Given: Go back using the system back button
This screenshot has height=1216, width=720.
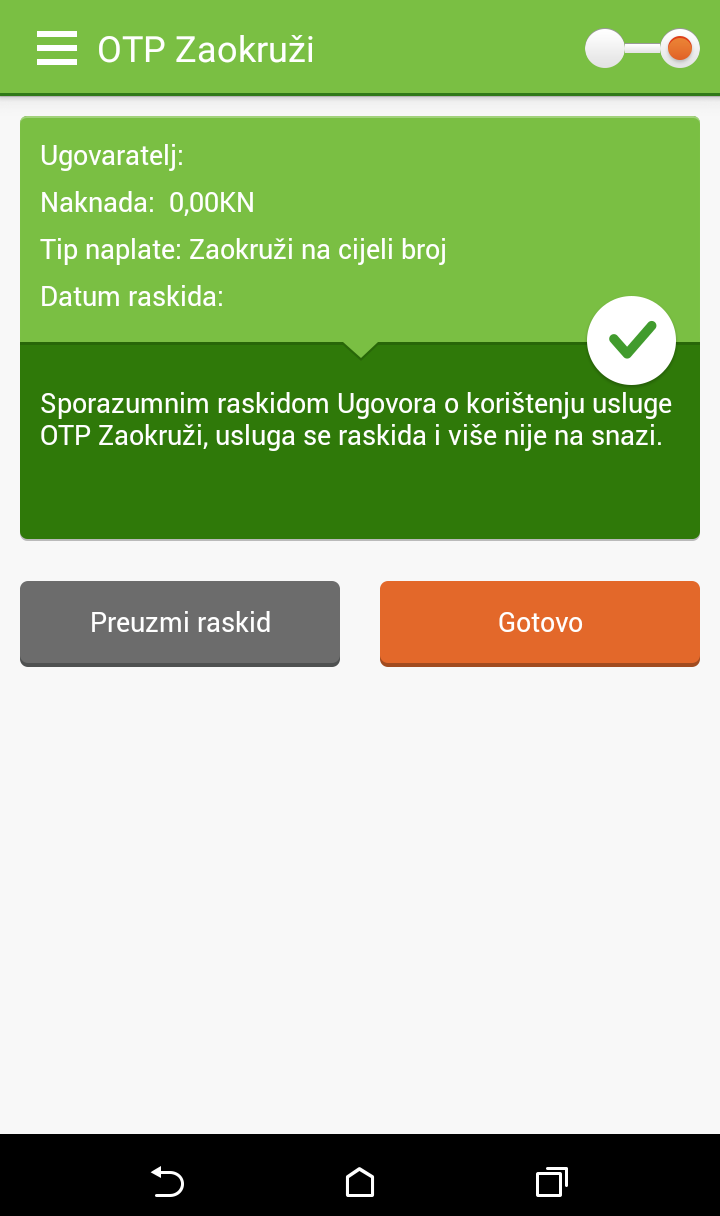Looking at the screenshot, I should [x=168, y=1182].
